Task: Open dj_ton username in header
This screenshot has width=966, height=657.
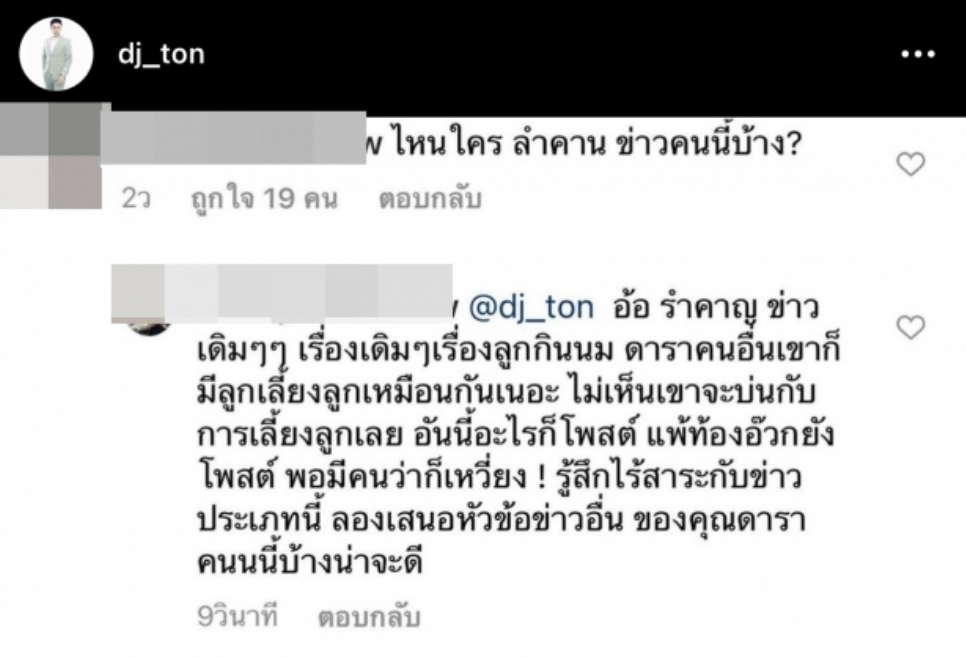Action: (x=161, y=54)
